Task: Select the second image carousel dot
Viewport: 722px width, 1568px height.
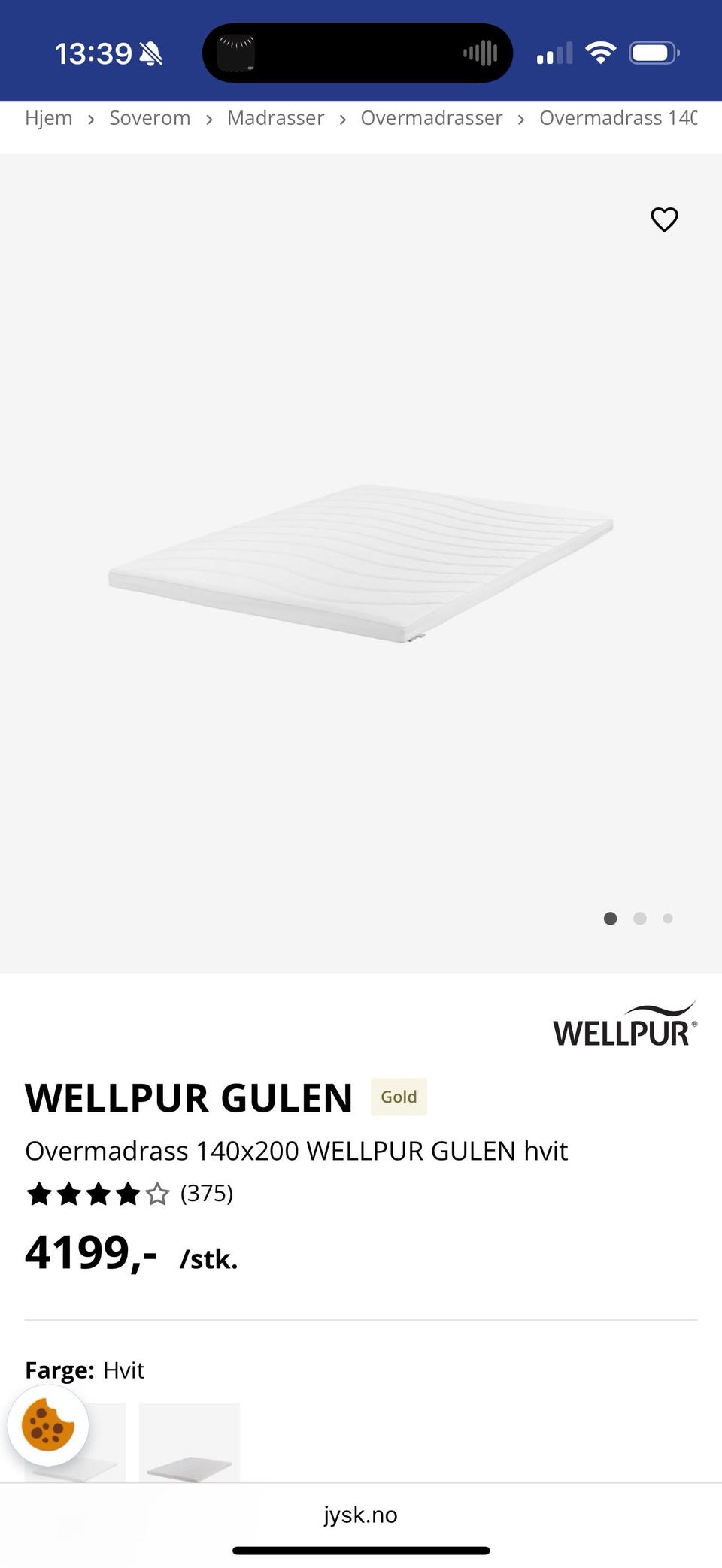Action: click(x=639, y=918)
